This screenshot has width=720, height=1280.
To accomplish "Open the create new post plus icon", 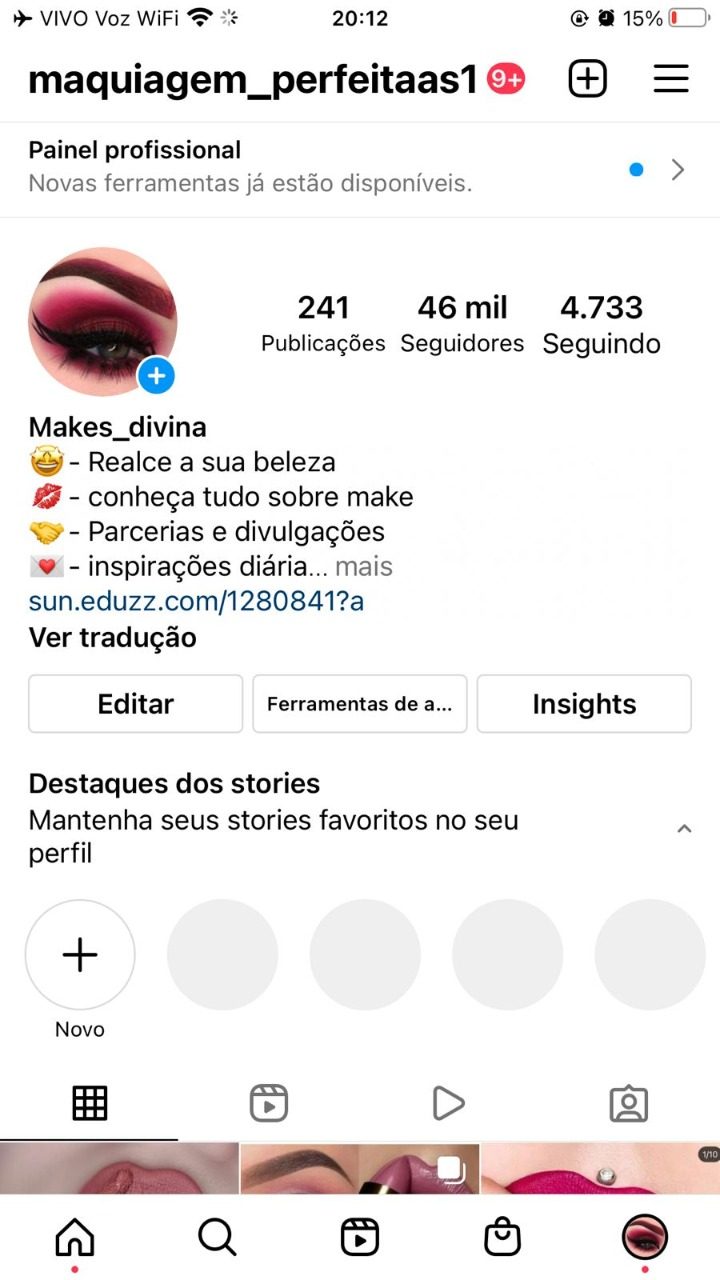I will [x=588, y=79].
